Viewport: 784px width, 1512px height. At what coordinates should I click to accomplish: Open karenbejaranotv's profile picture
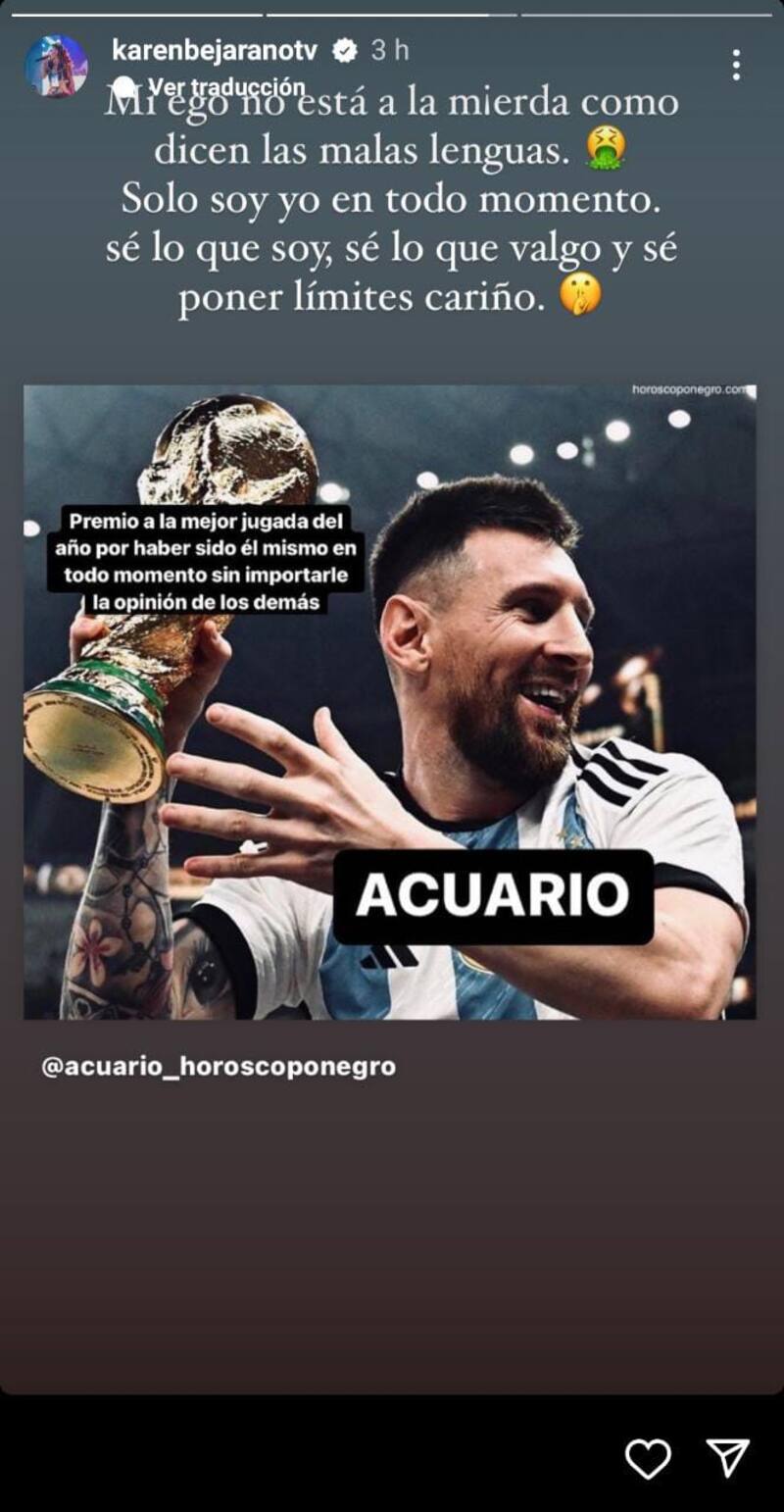(56, 66)
